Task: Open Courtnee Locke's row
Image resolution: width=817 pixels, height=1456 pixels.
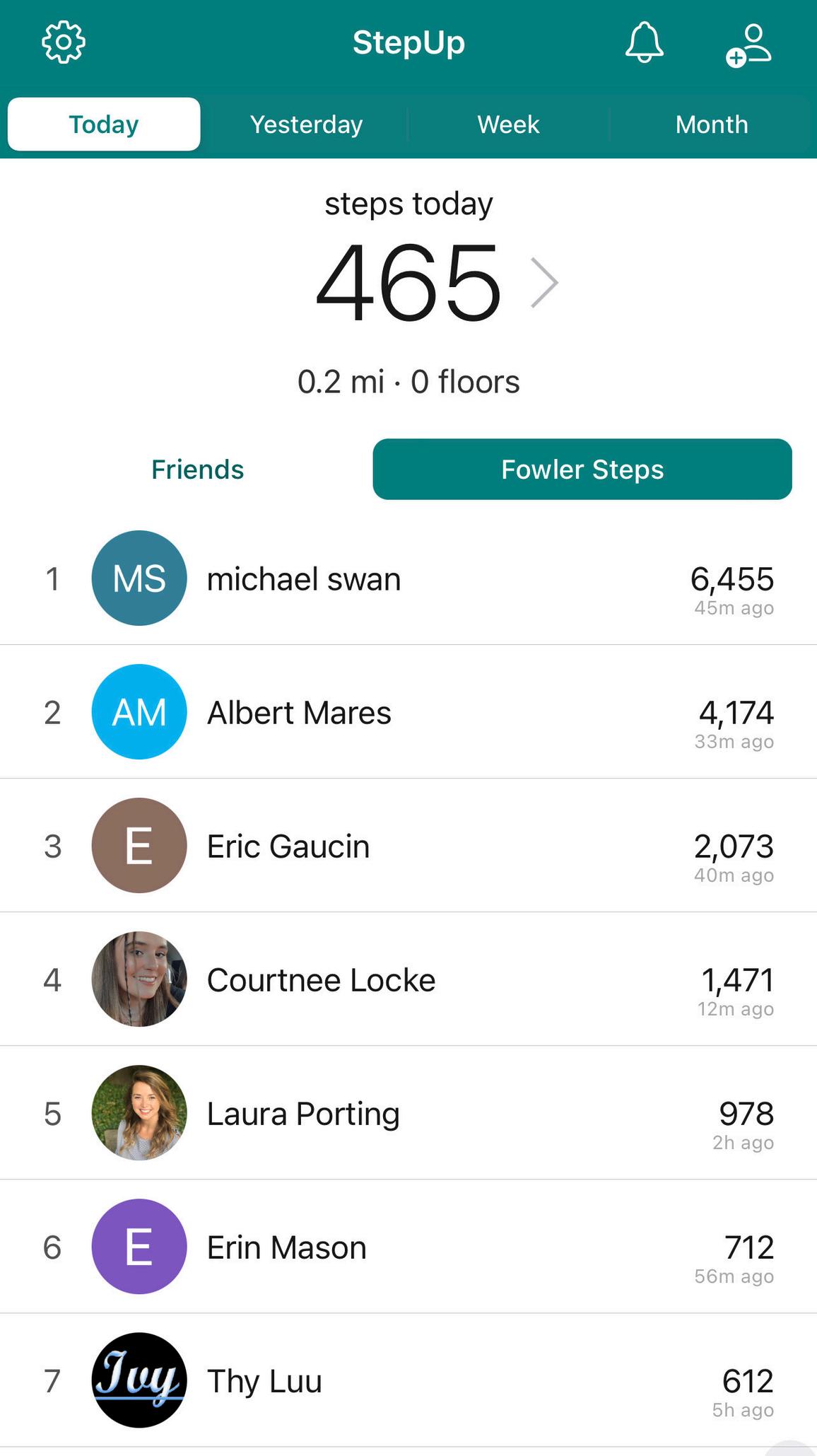Action: tap(408, 979)
